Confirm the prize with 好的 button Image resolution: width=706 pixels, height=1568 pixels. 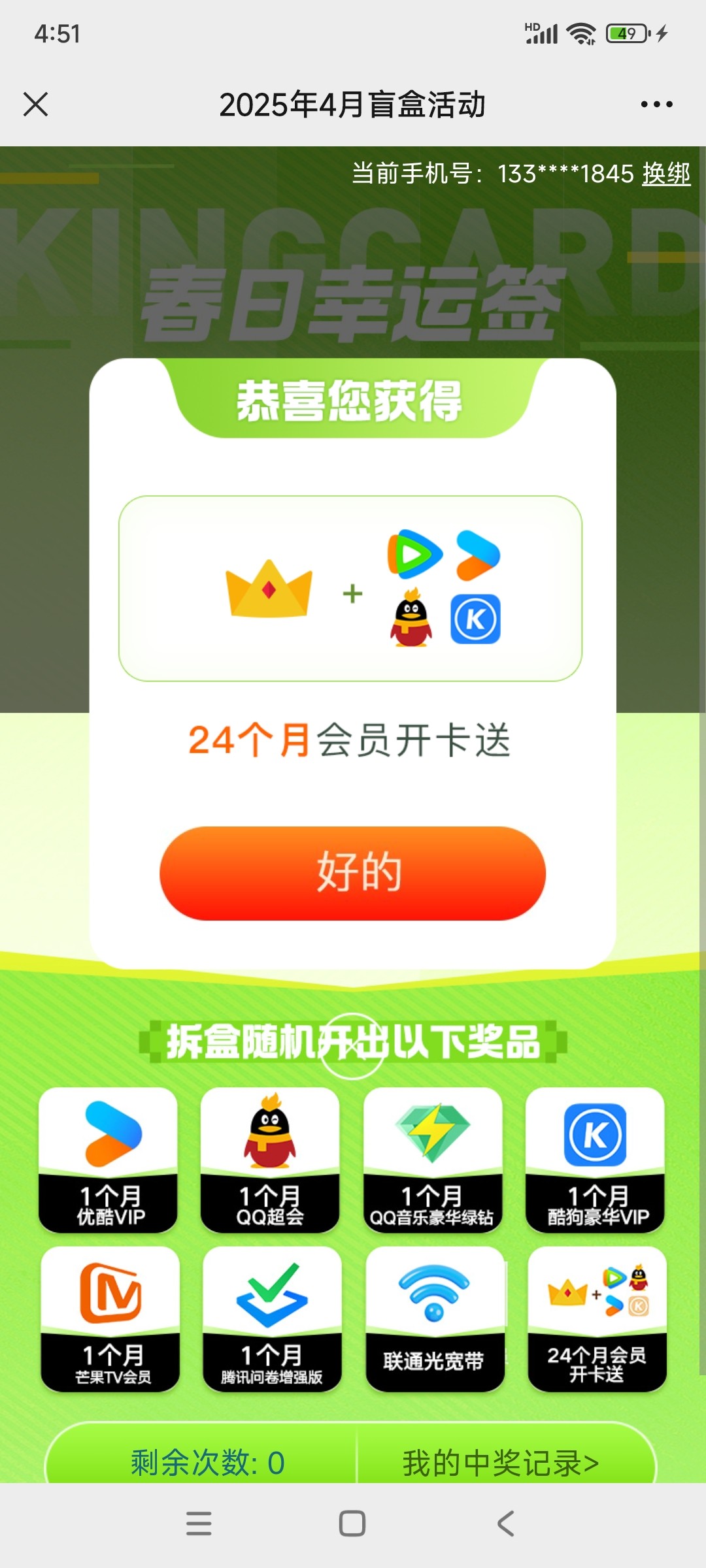pyautogui.click(x=352, y=873)
